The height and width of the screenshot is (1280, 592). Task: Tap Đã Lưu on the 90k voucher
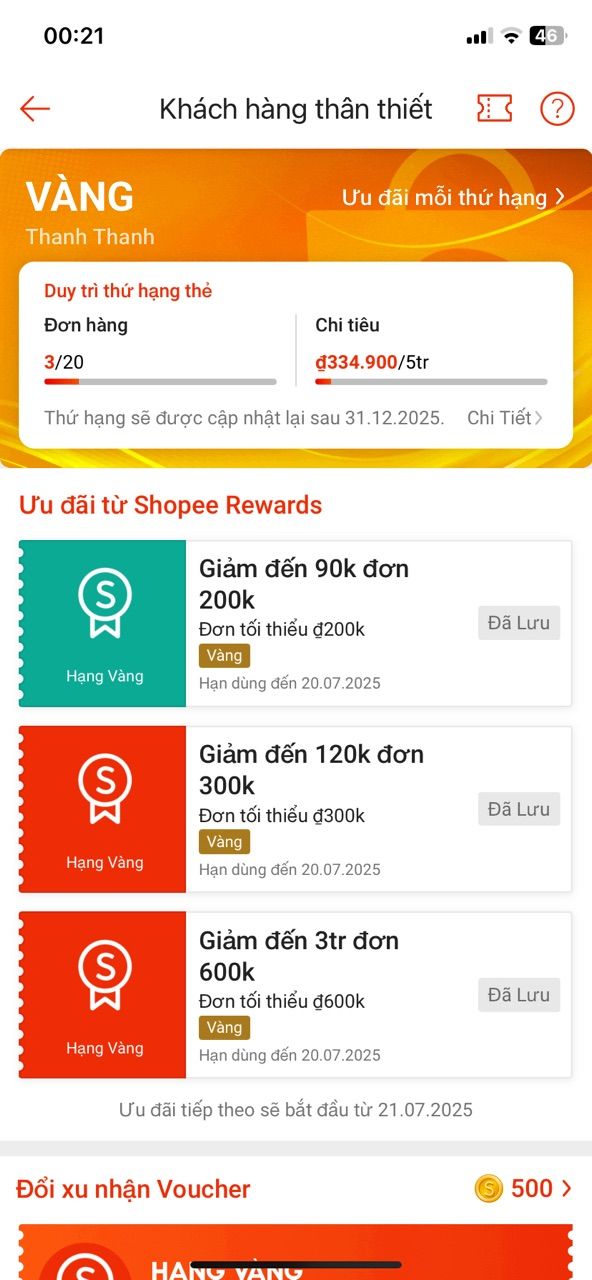pyautogui.click(x=519, y=623)
